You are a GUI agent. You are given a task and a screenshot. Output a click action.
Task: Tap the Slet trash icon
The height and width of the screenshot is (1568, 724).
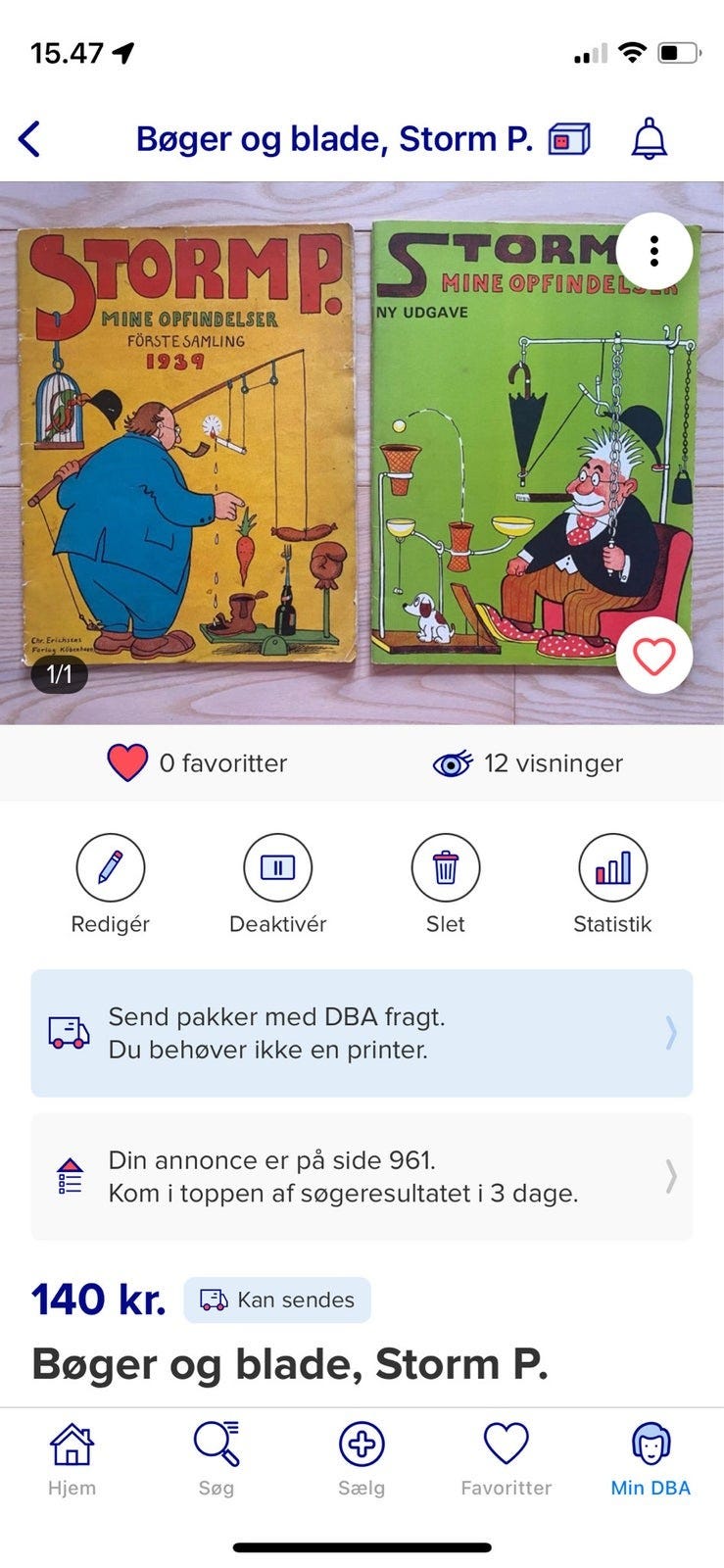pos(445,869)
